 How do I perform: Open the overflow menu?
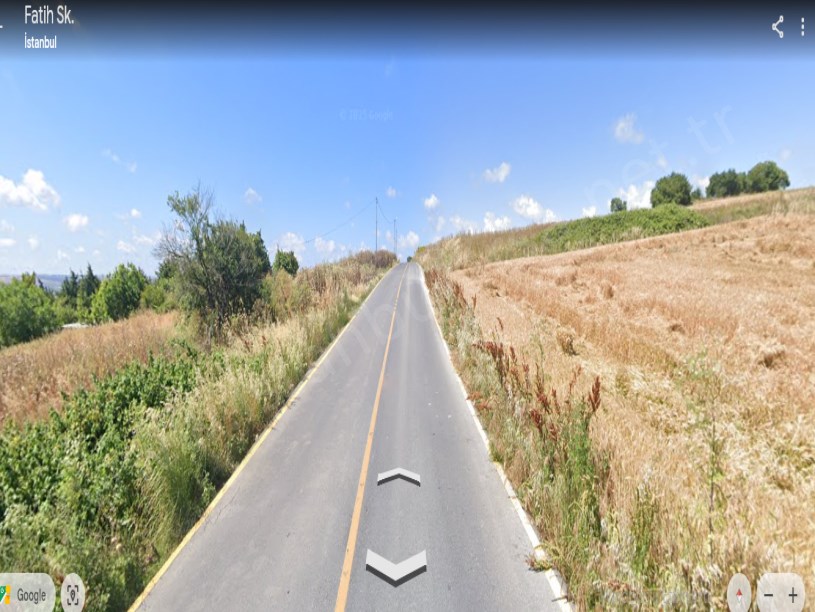802,27
